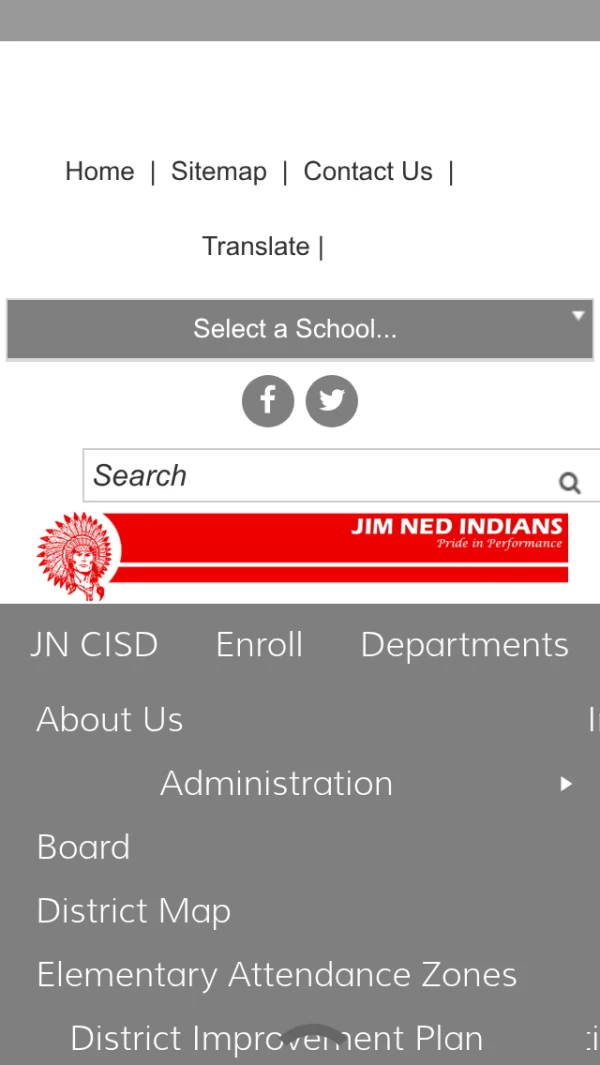Go to the Sitemap page
Screen dimensions: 600x1065
(218, 172)
